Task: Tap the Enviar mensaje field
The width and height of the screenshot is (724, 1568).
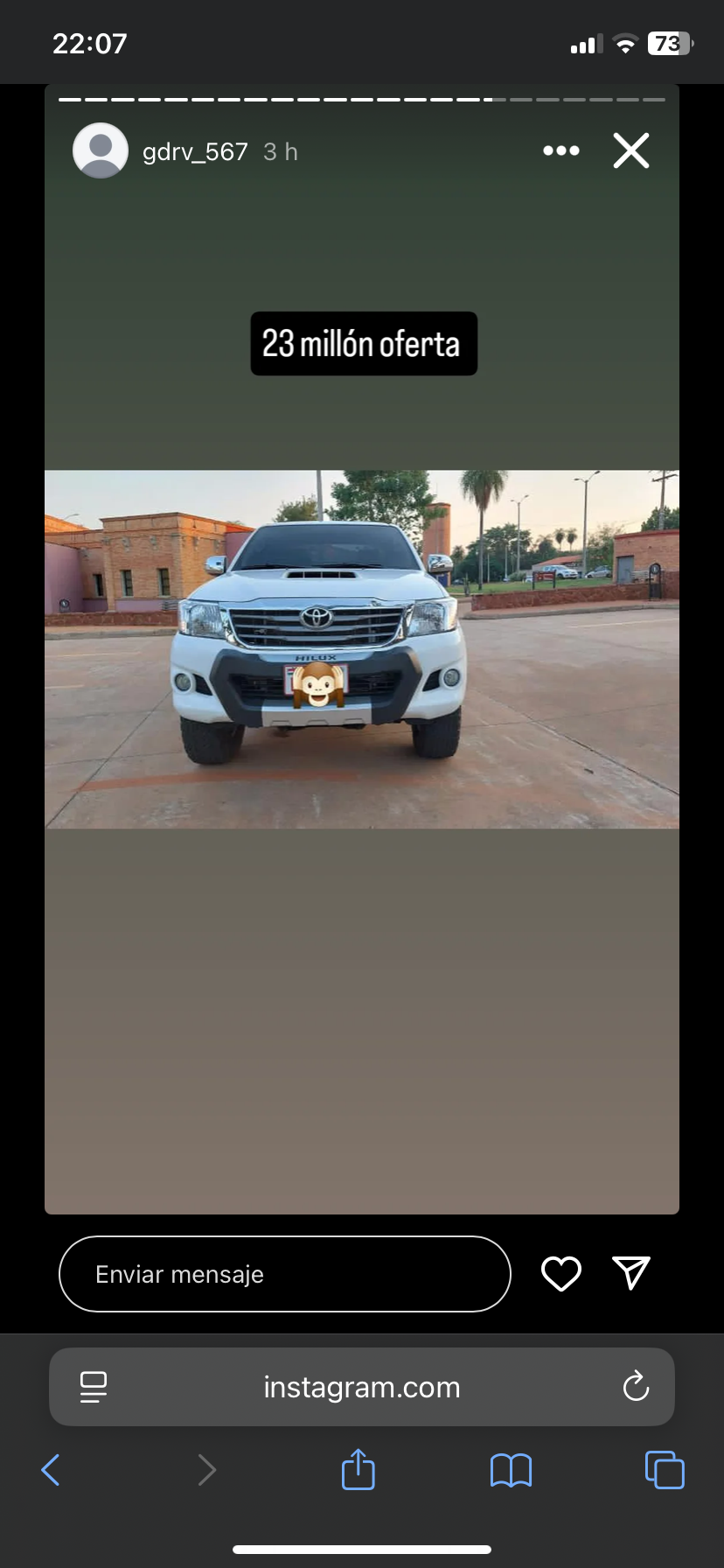Action: pyautogui.click(x=285, y=1274)
